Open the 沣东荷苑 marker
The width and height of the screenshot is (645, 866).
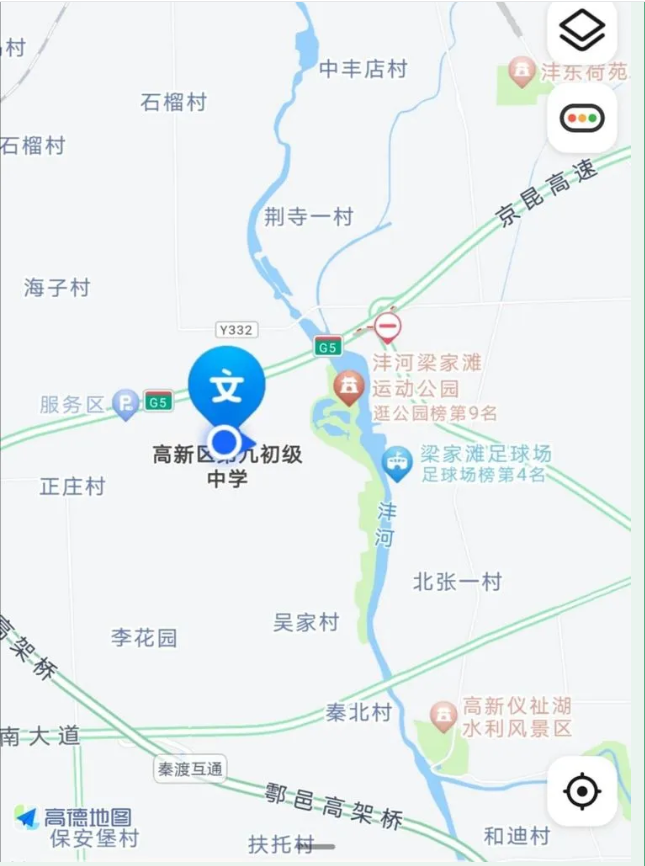click(x=521, y=71)
